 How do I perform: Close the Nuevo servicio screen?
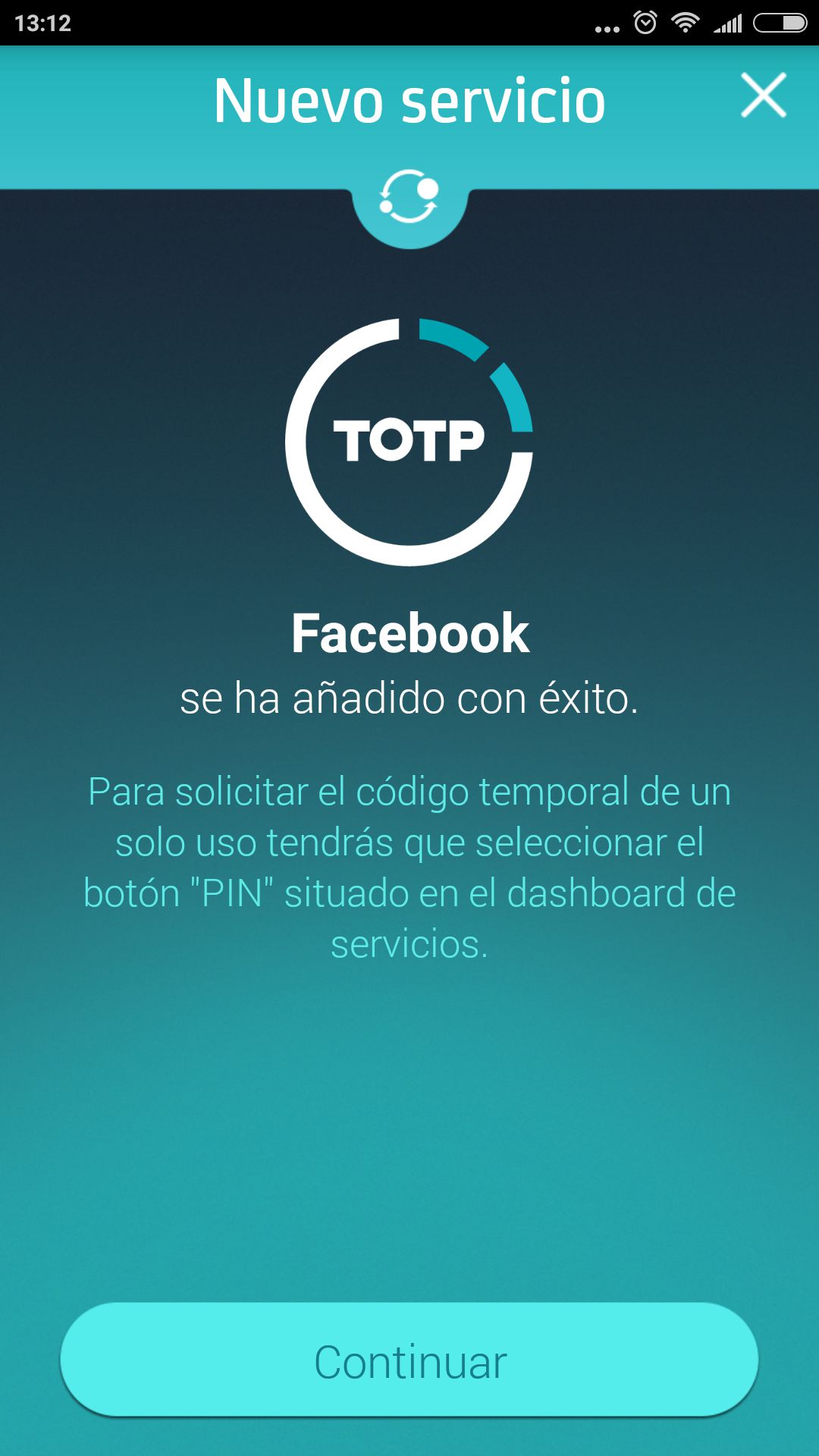[763, 96]
